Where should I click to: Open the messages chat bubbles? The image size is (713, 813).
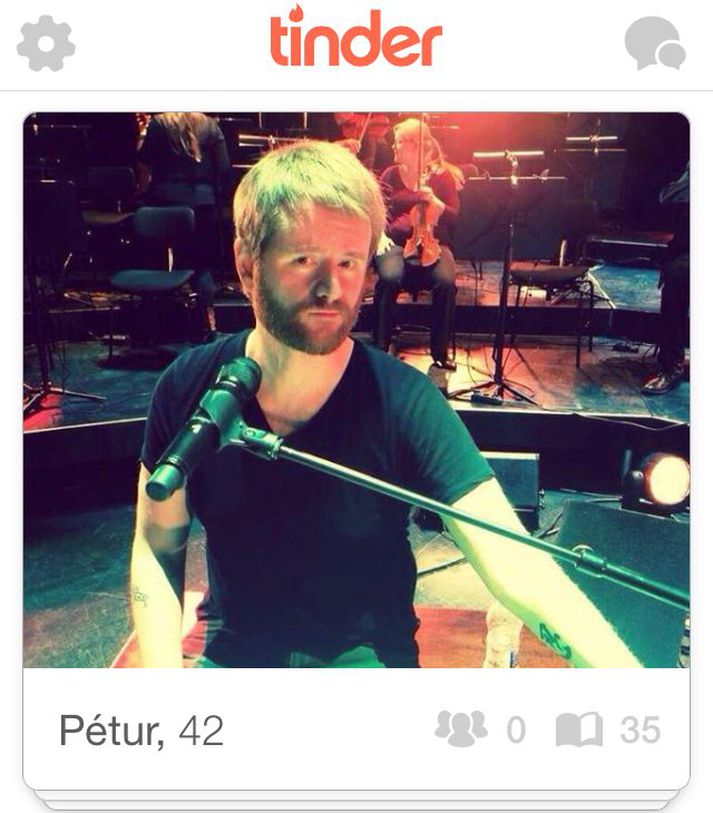pos(655,44)
